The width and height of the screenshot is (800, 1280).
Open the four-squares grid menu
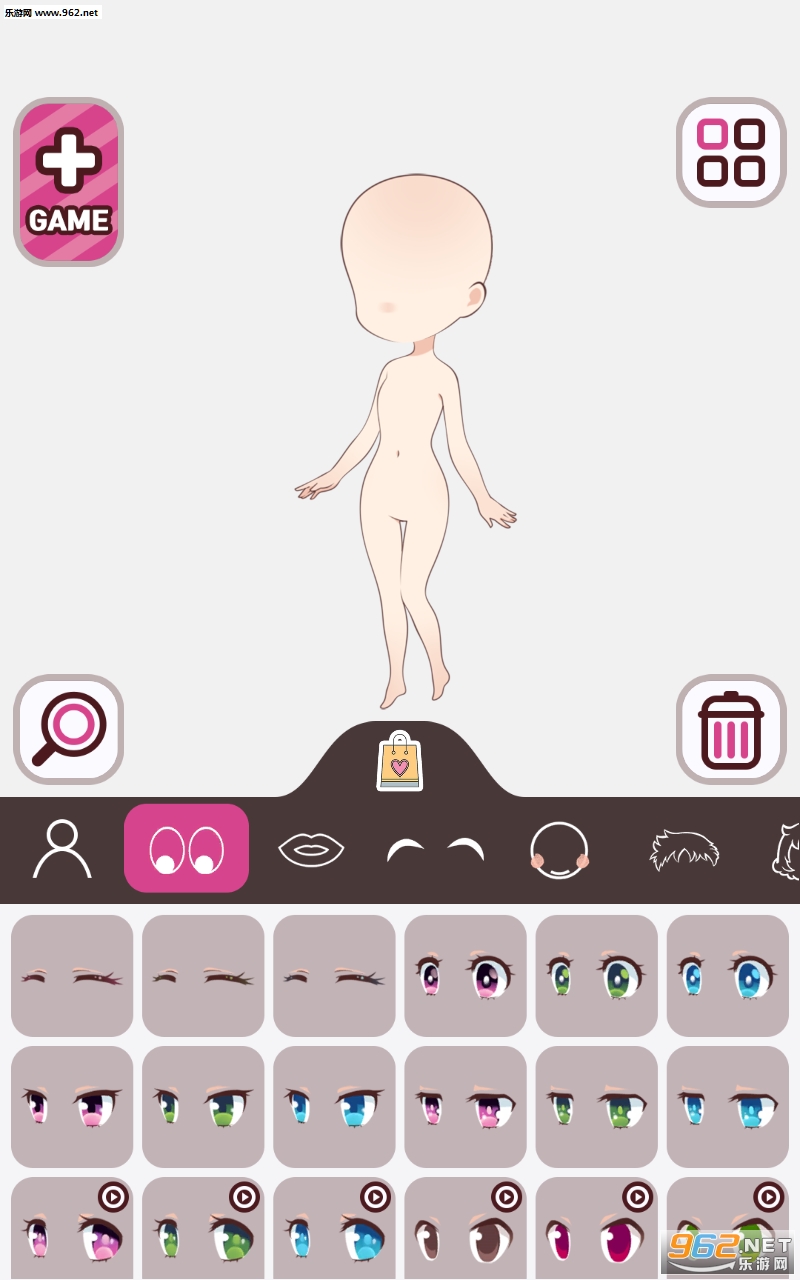point(731,152)
